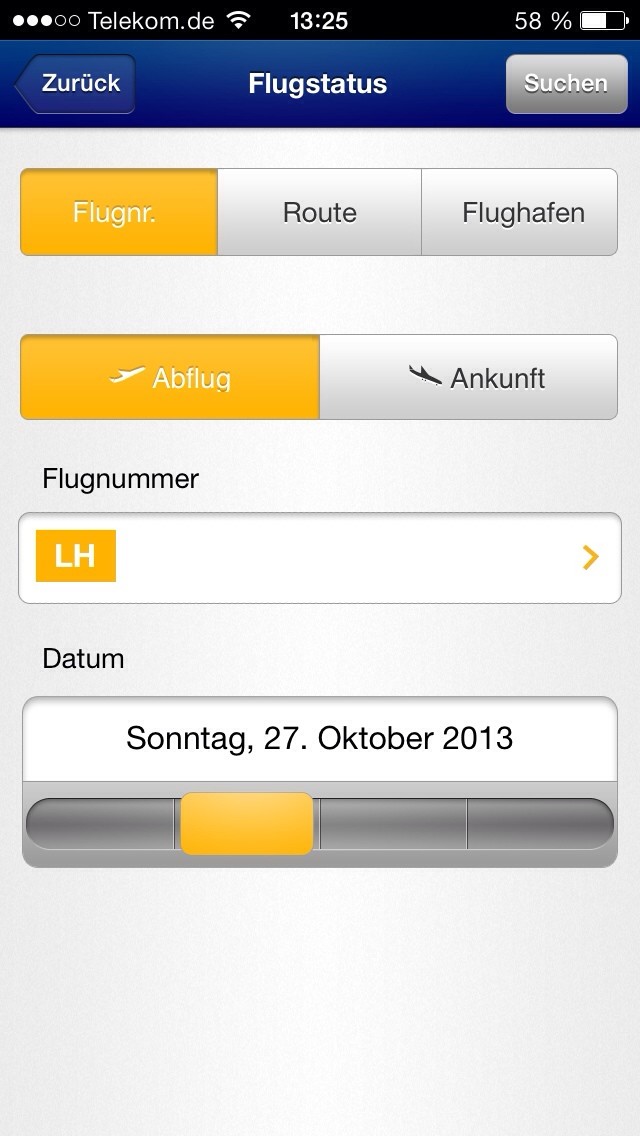The width and height of the screenshot is (640, 1136).
Task: Choose Ankunft for arrival status
Action: click(469, 377)
